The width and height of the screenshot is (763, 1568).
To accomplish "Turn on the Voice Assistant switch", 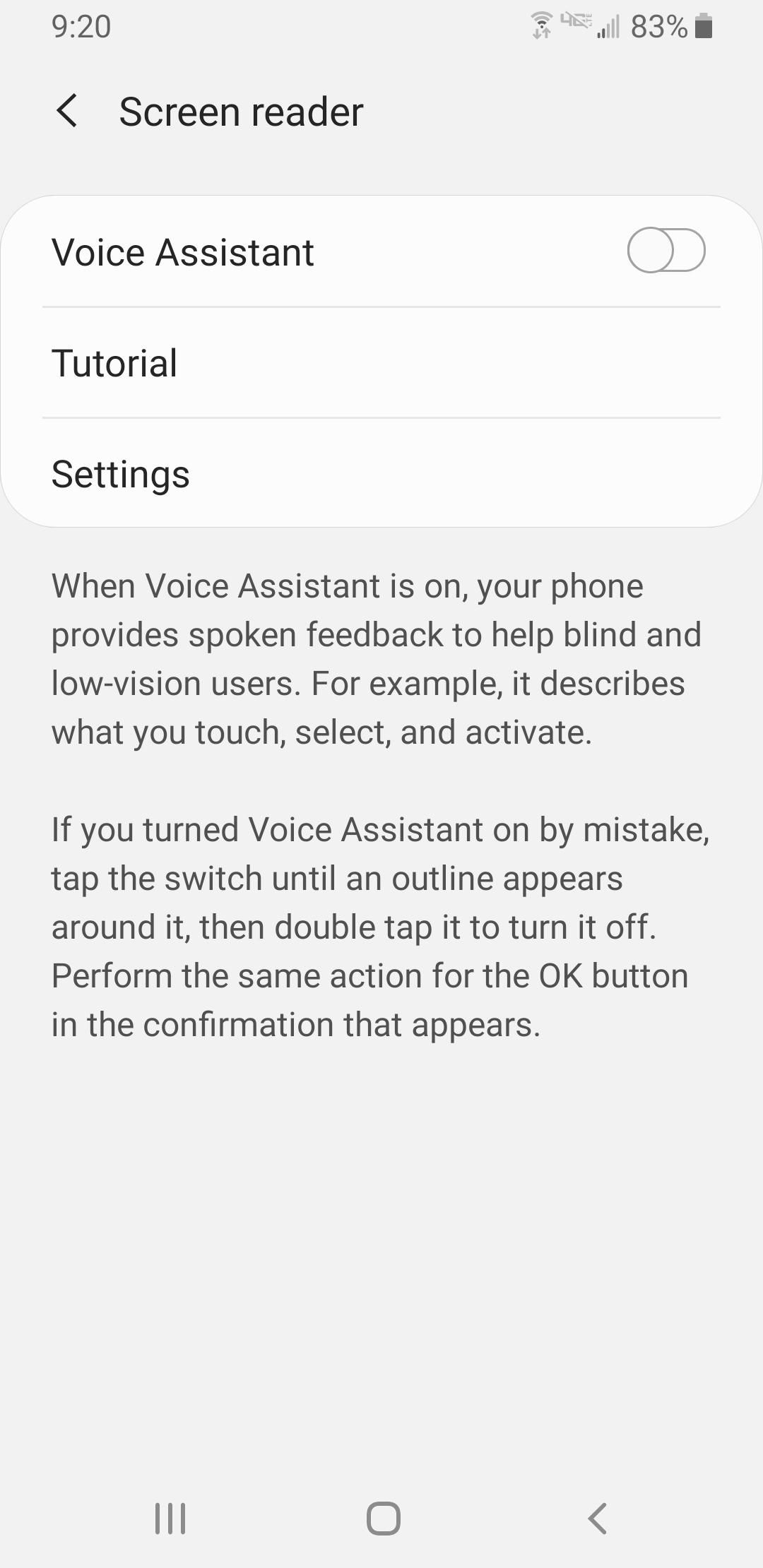I will [666, 251].
